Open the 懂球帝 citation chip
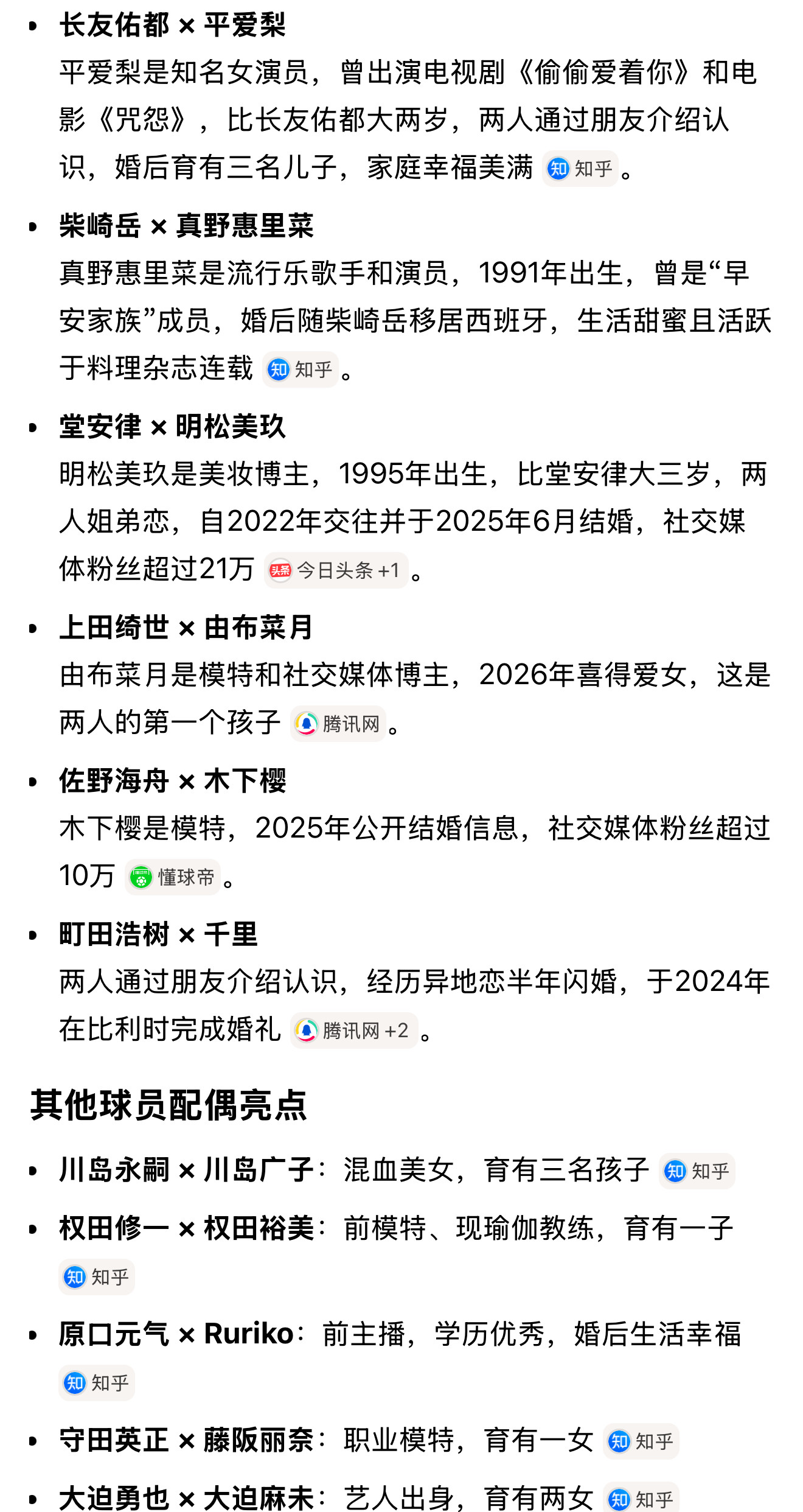 coord(173,877)
